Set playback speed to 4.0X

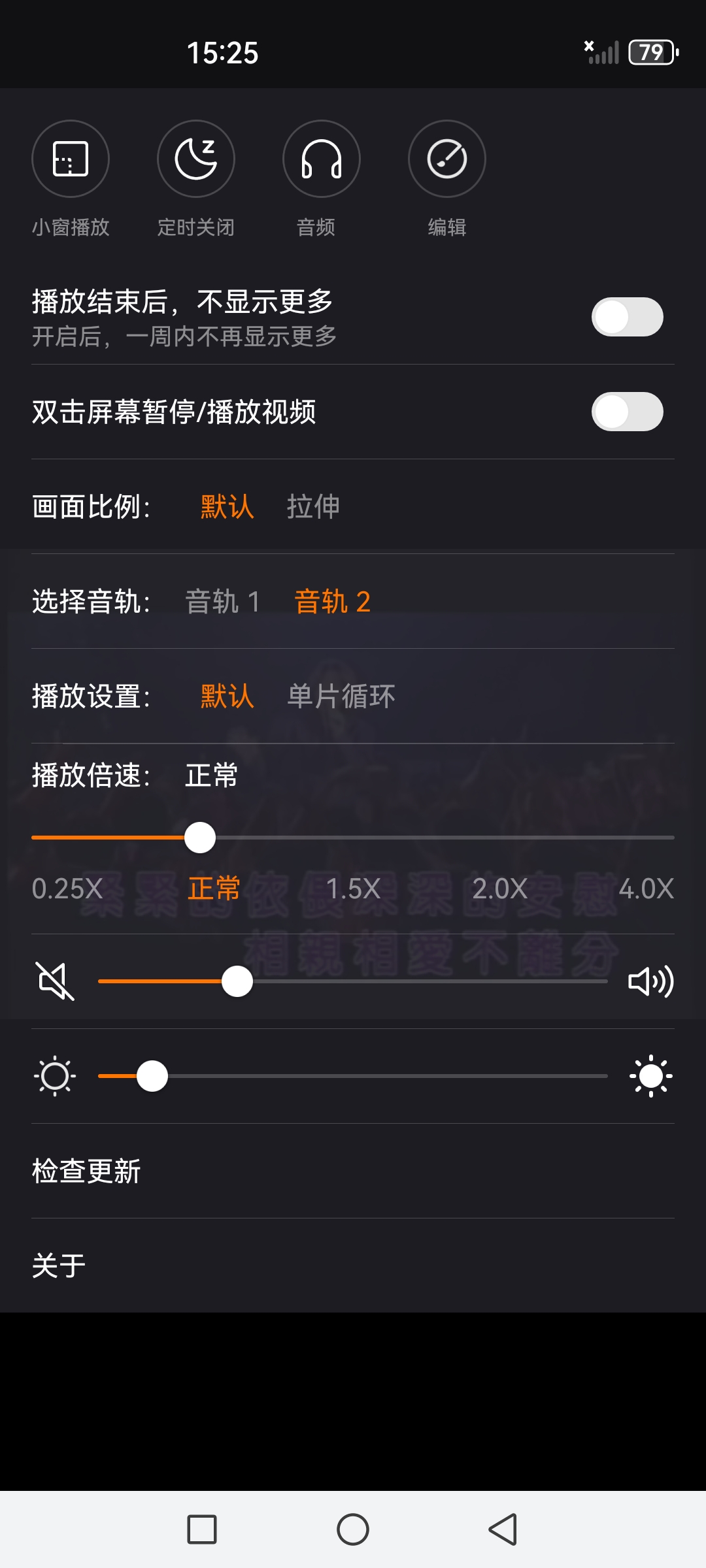646,889
